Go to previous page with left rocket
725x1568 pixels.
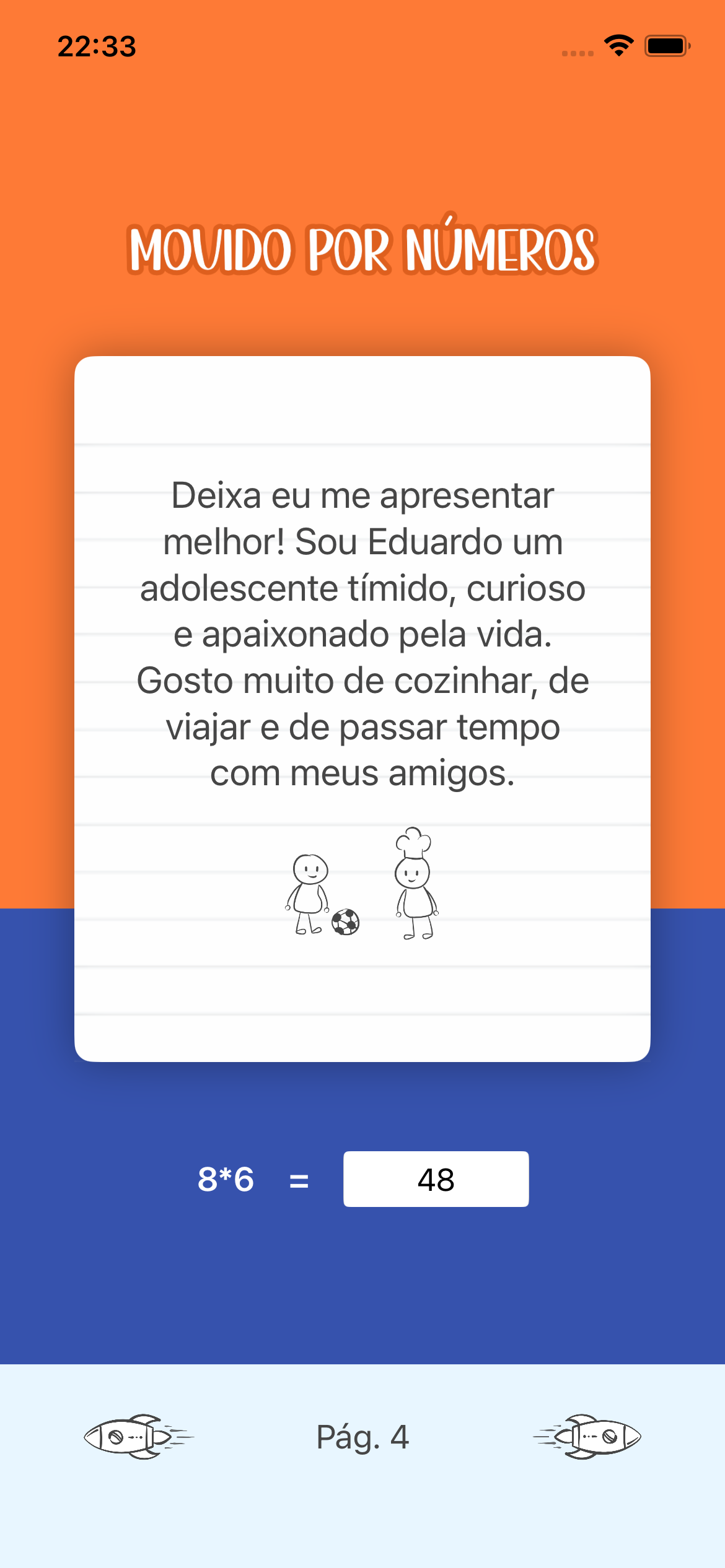click(139, 1437)
